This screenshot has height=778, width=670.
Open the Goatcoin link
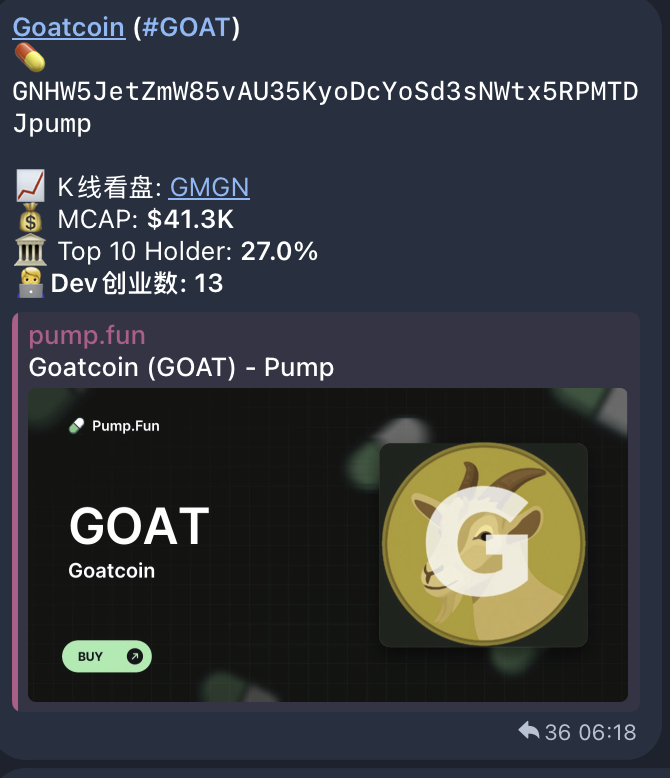(68, 26)
